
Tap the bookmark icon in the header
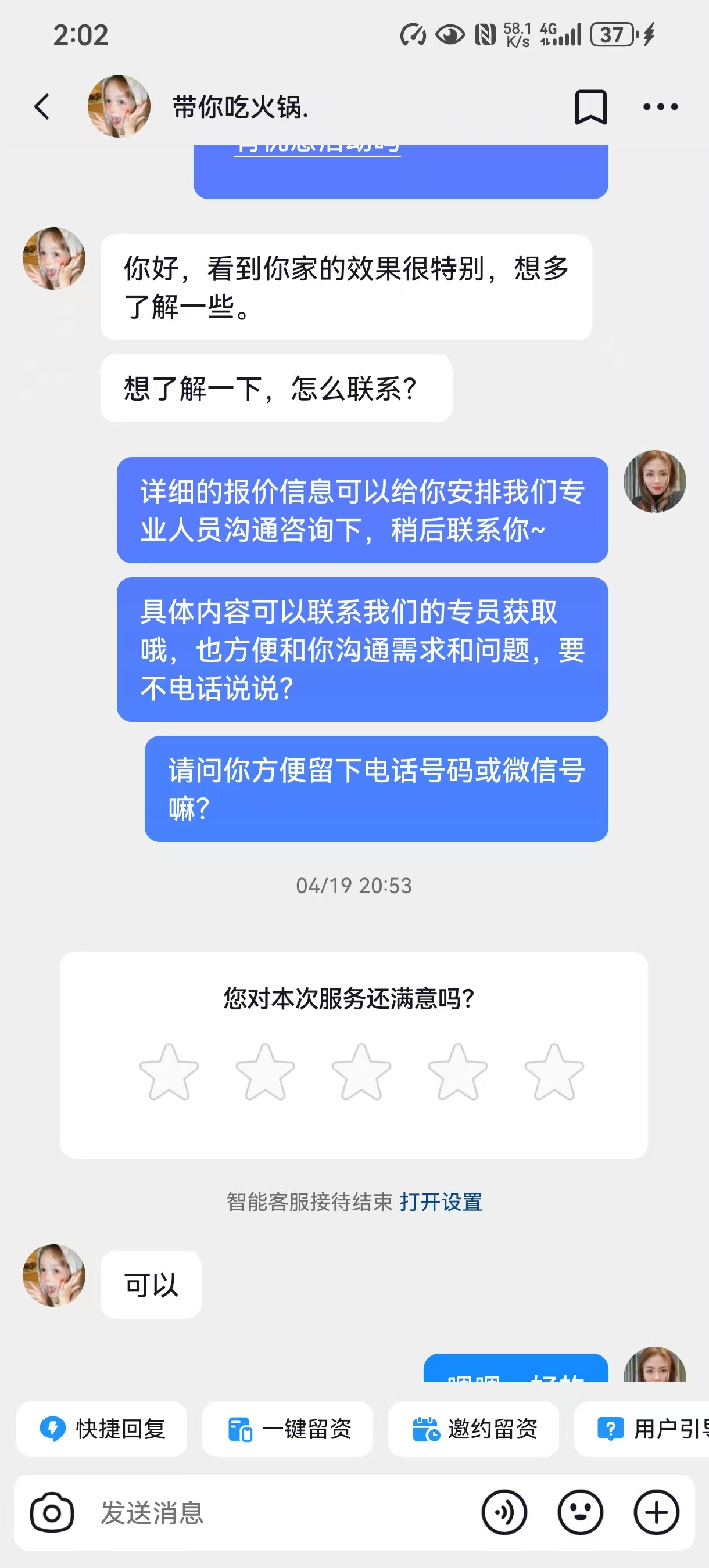click(590, 107)
